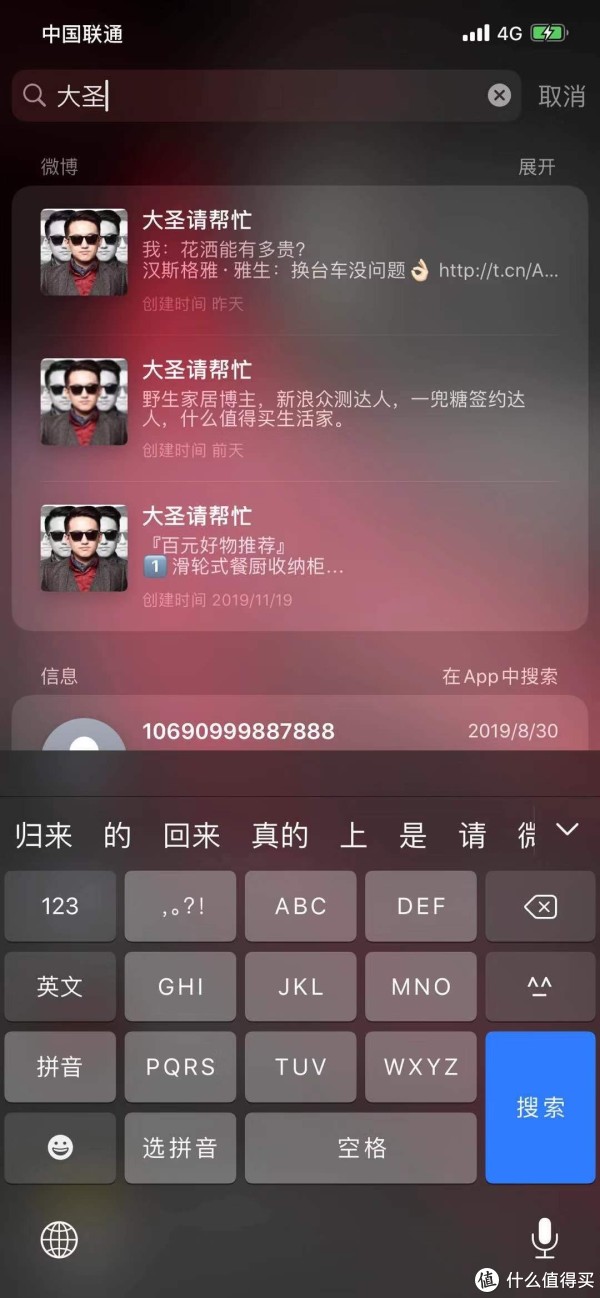The image size is (600, 1298).
Task: Hit the blue 搜索 key
Action: 540,1107
